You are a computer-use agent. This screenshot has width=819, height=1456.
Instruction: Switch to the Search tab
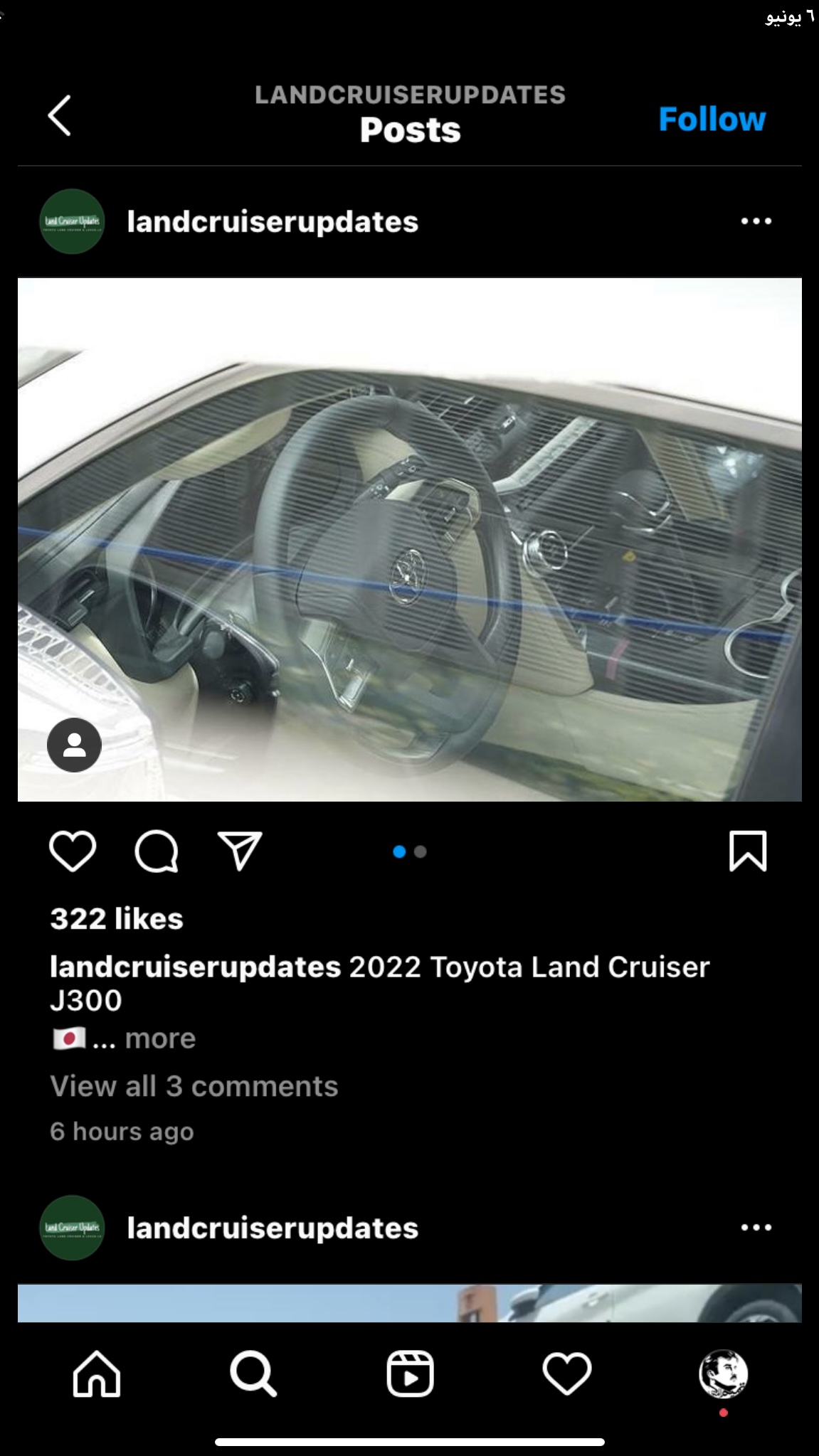click(253, 1373)
